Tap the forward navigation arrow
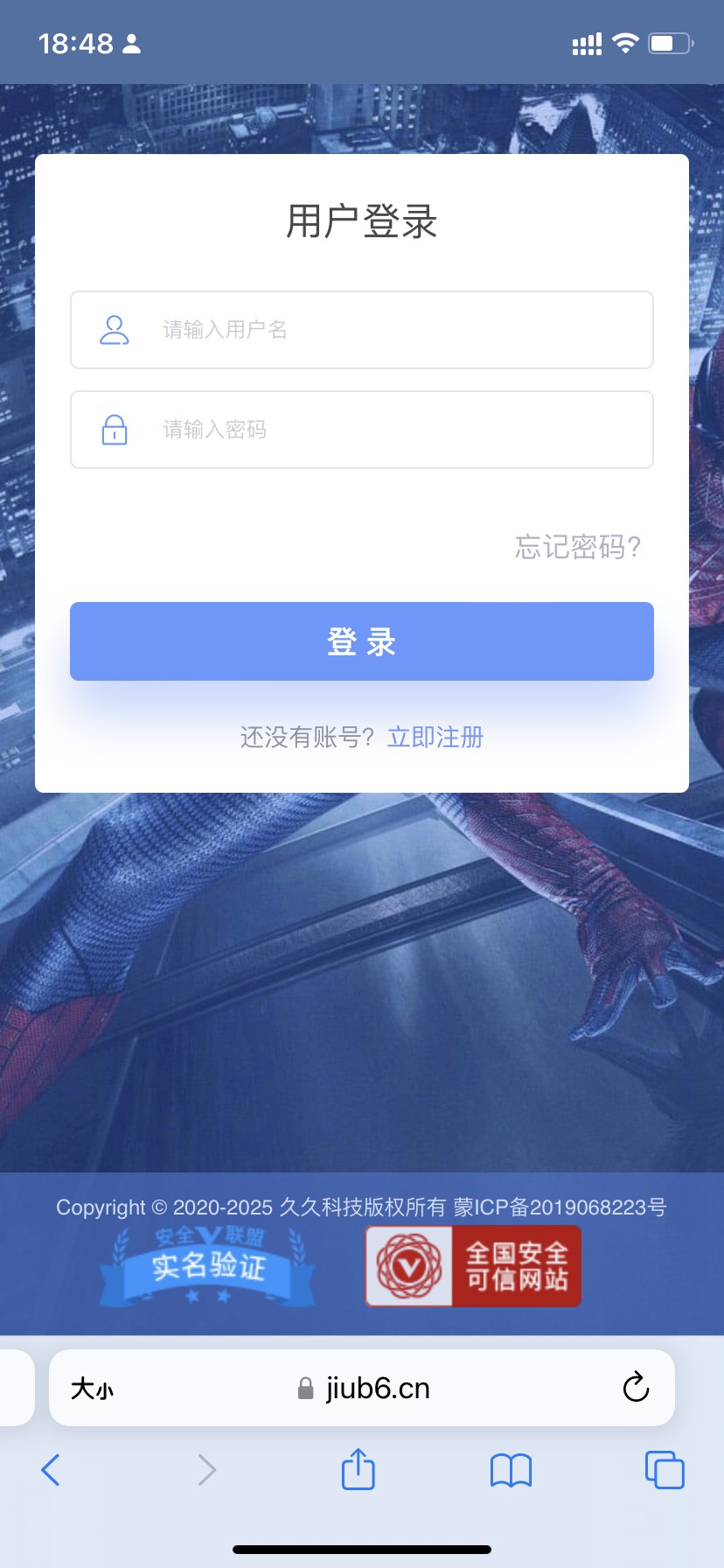Viewport: 724px width, 1568px height. click(205, 1470)
